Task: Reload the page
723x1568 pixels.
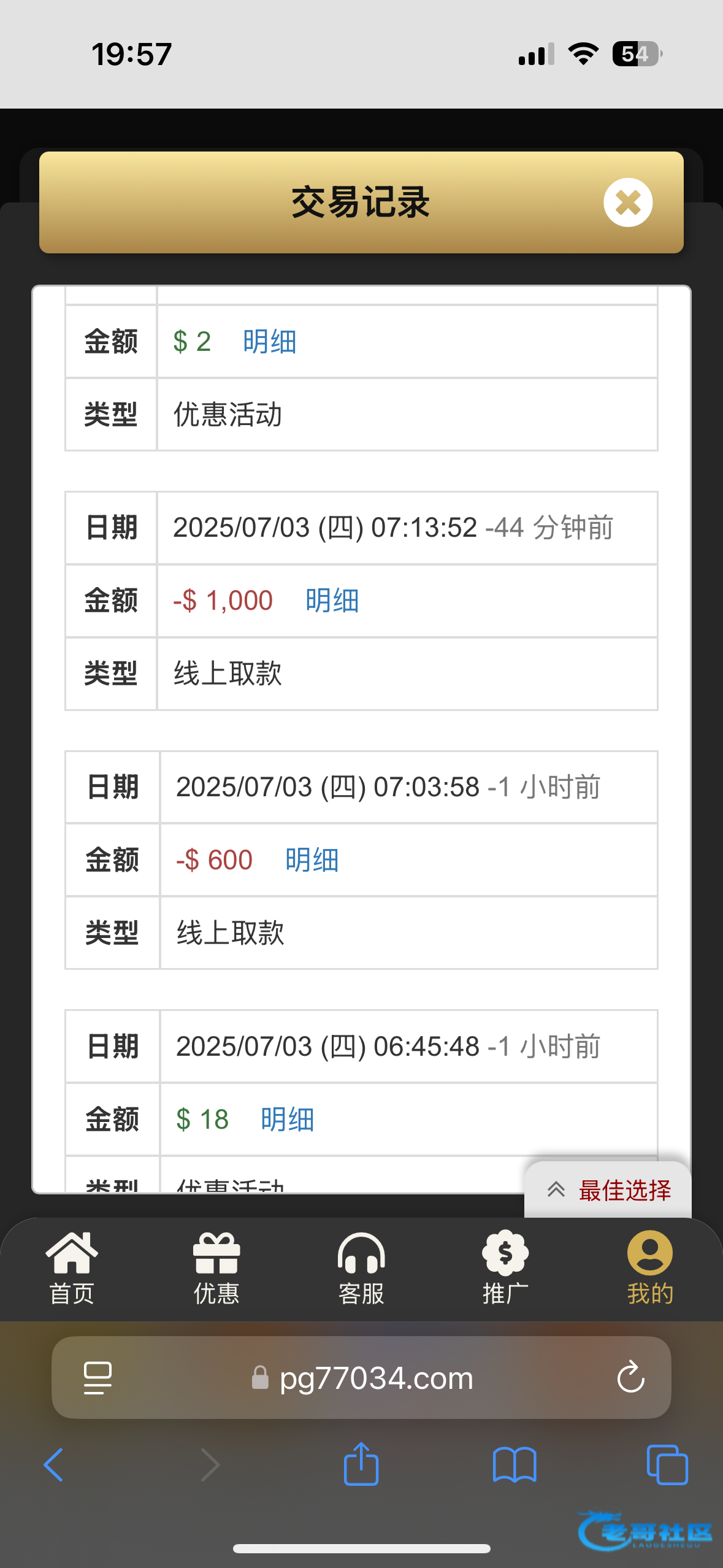Action: 630,1378
